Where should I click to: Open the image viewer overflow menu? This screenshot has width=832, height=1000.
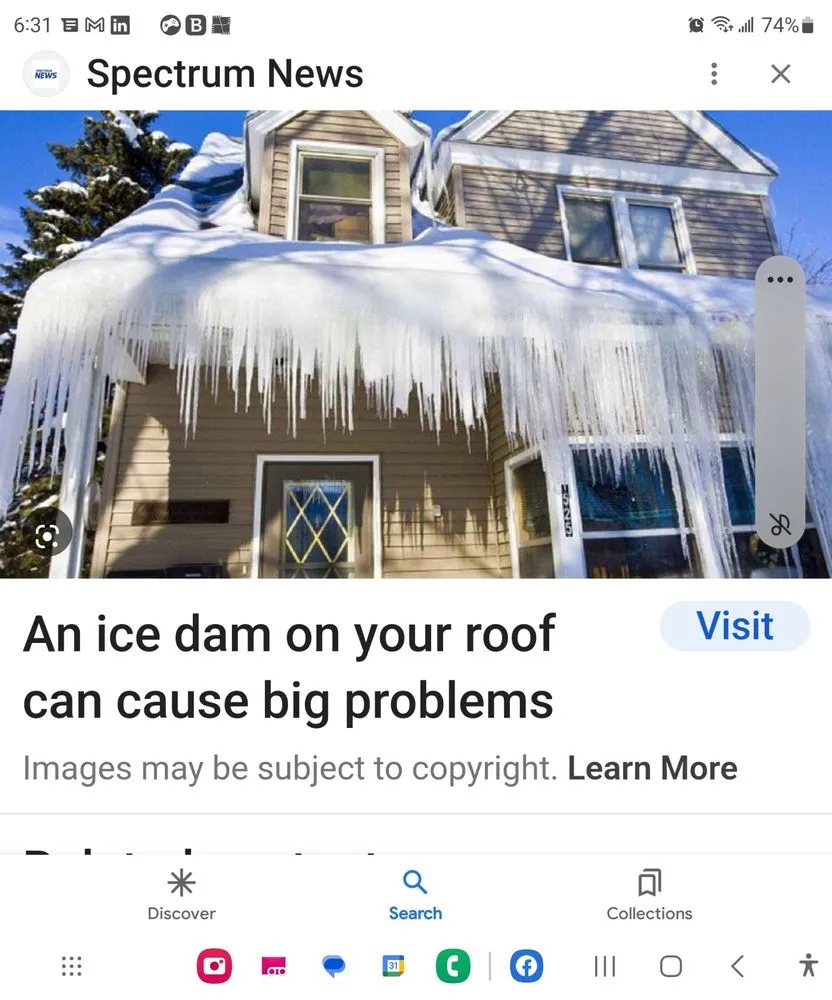tap(714, 74)
